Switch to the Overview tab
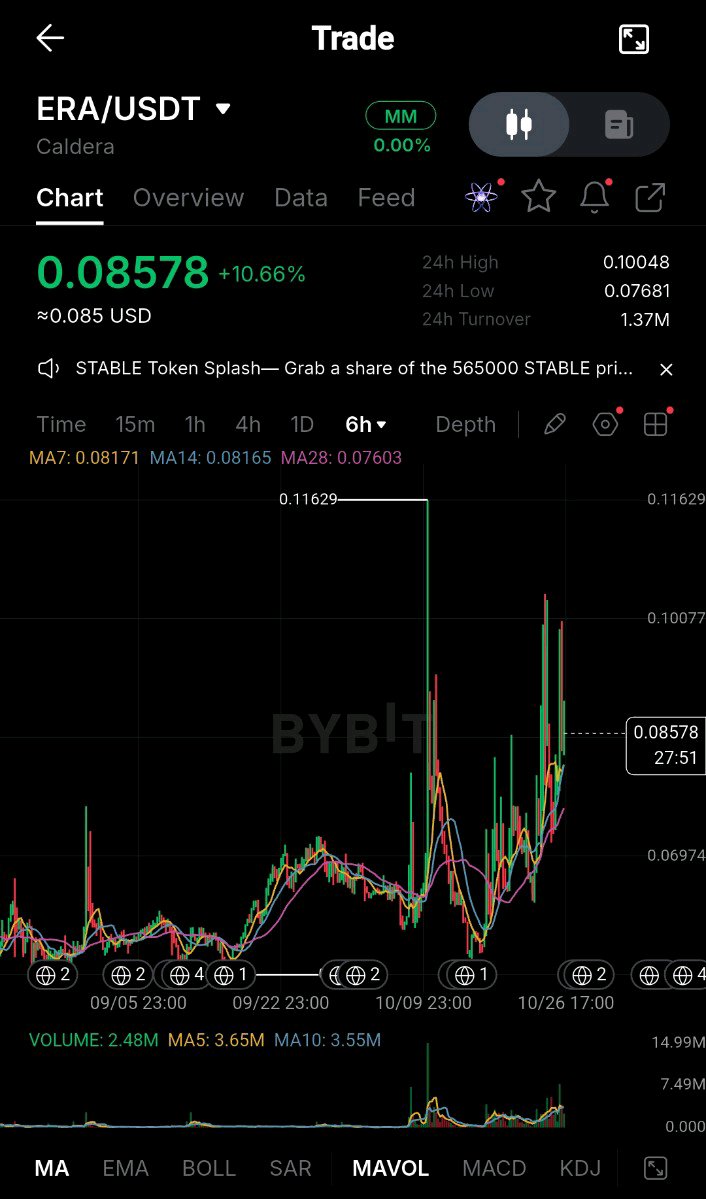Viewport: 706px width, 1199px height. [x=188, y=197]
